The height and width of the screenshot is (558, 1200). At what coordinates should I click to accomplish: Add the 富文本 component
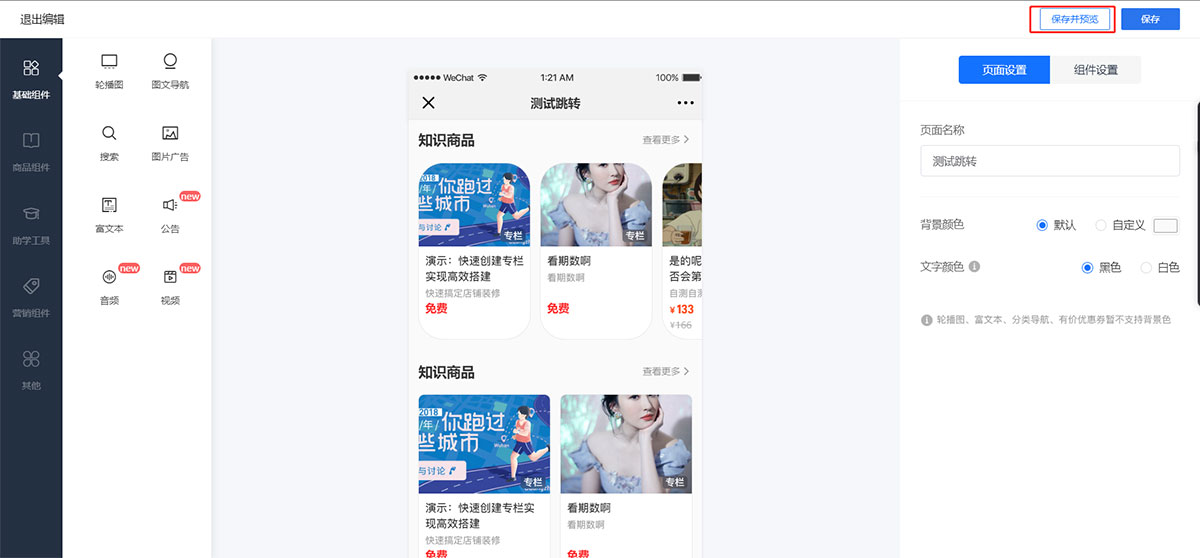click(x=109, y=215)
